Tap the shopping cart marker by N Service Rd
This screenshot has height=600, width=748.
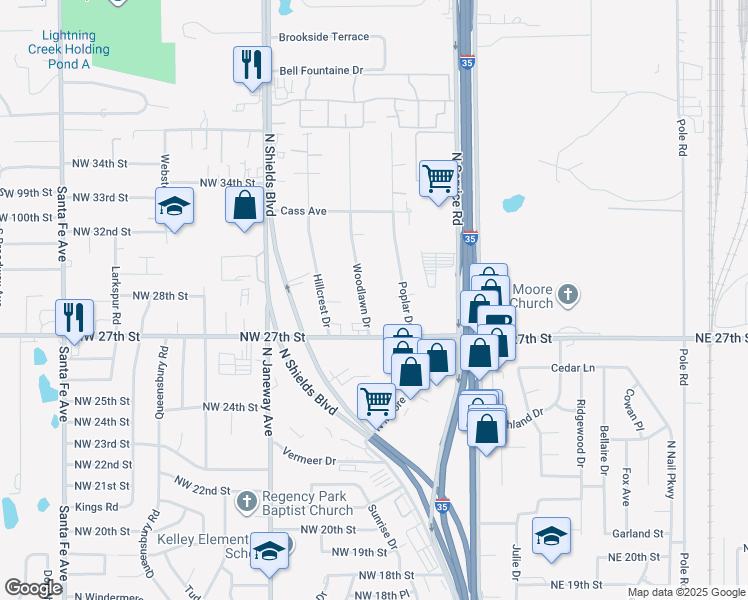[x=438, y=183]
